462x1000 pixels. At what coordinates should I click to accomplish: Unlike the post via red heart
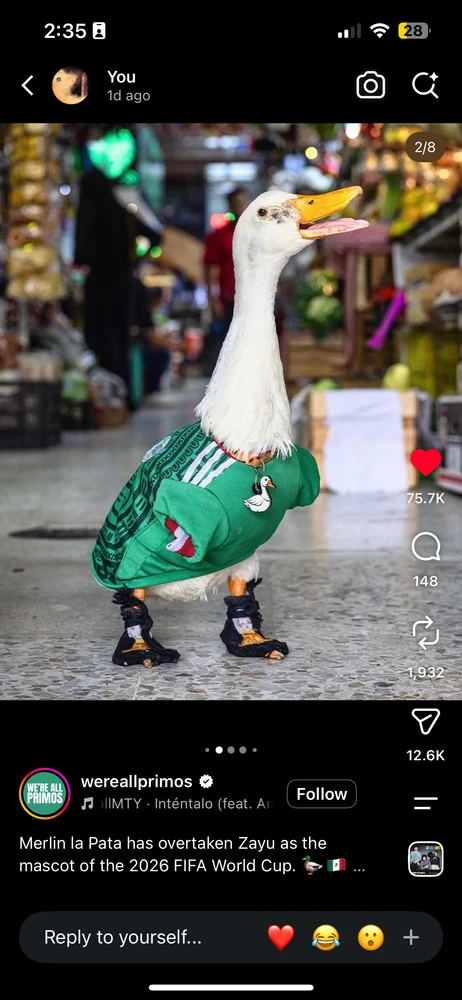[x=426, y=462]
